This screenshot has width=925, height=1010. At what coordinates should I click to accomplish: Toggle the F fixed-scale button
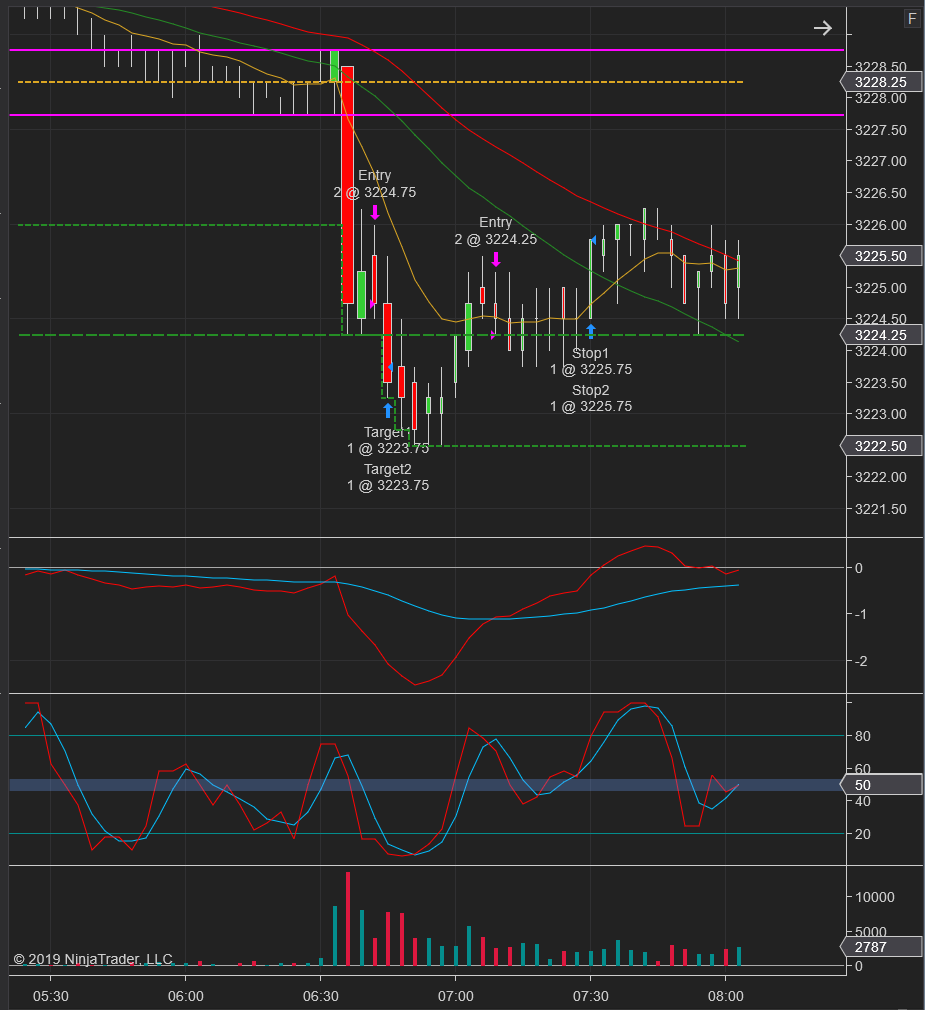pyautogui.click(x=912, y=19)
